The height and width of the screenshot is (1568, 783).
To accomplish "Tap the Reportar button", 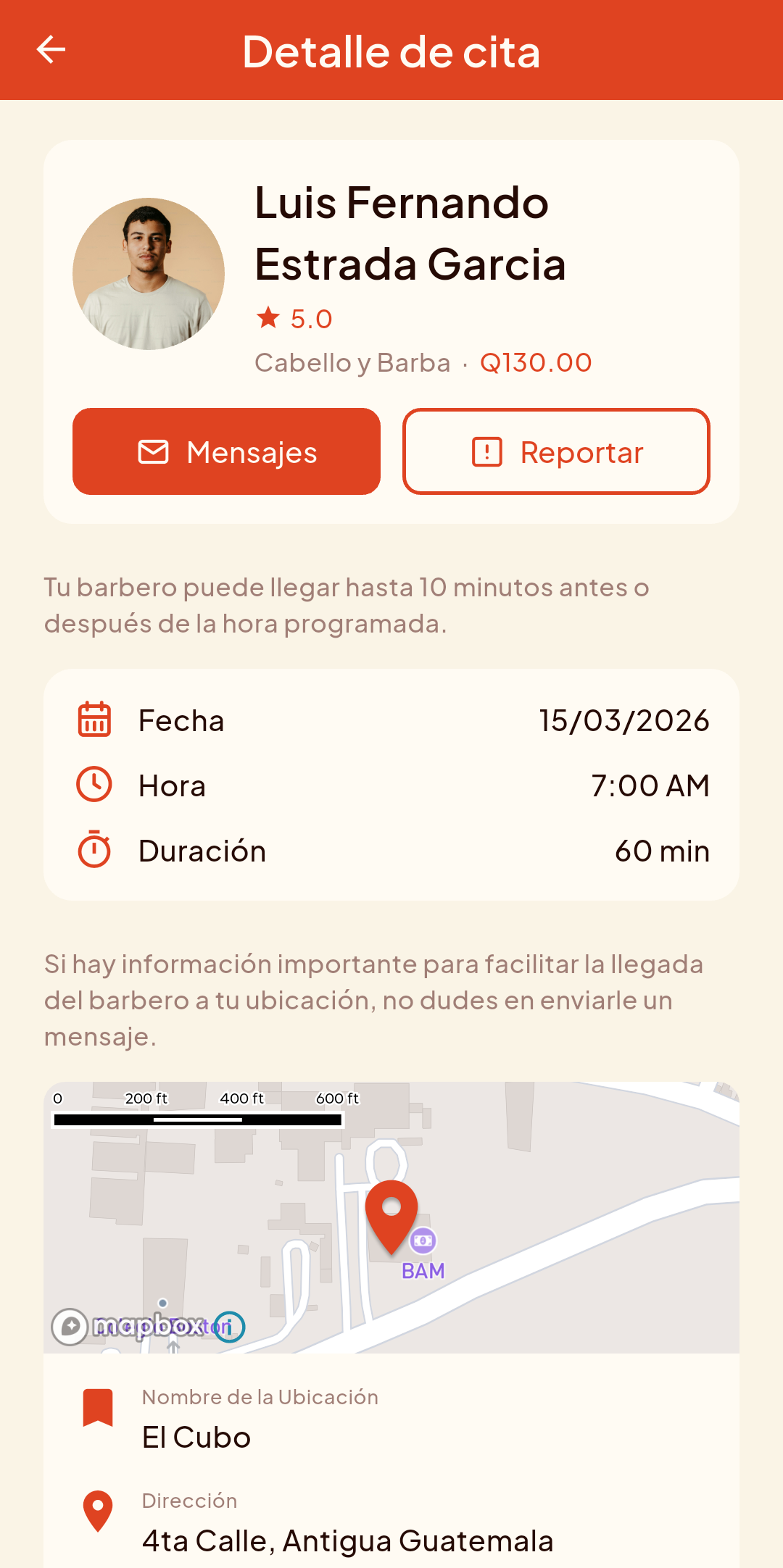I will (556, 451).
